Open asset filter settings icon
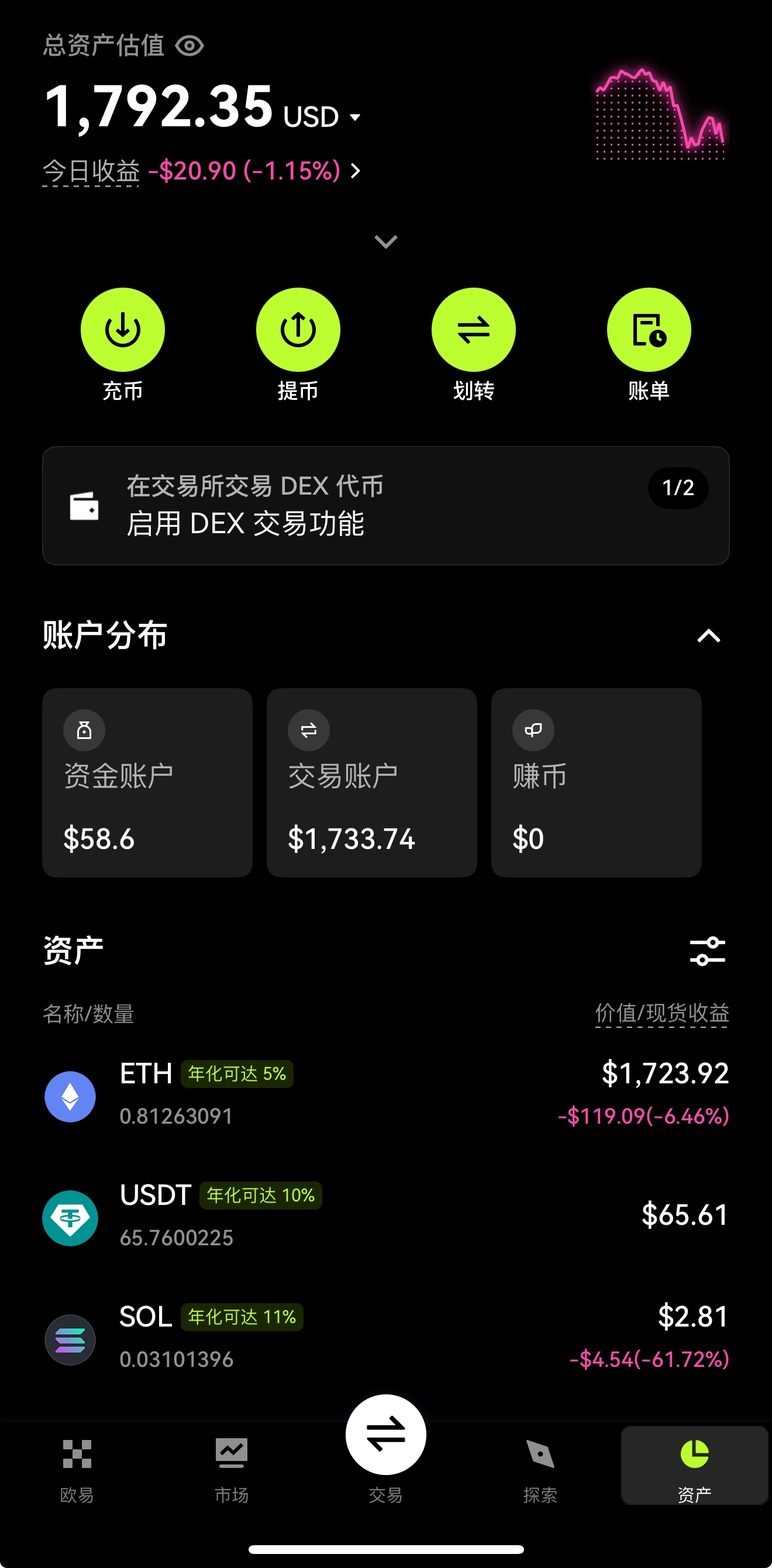The width and height of the screenshot is (772, 1568). point(708,951)
